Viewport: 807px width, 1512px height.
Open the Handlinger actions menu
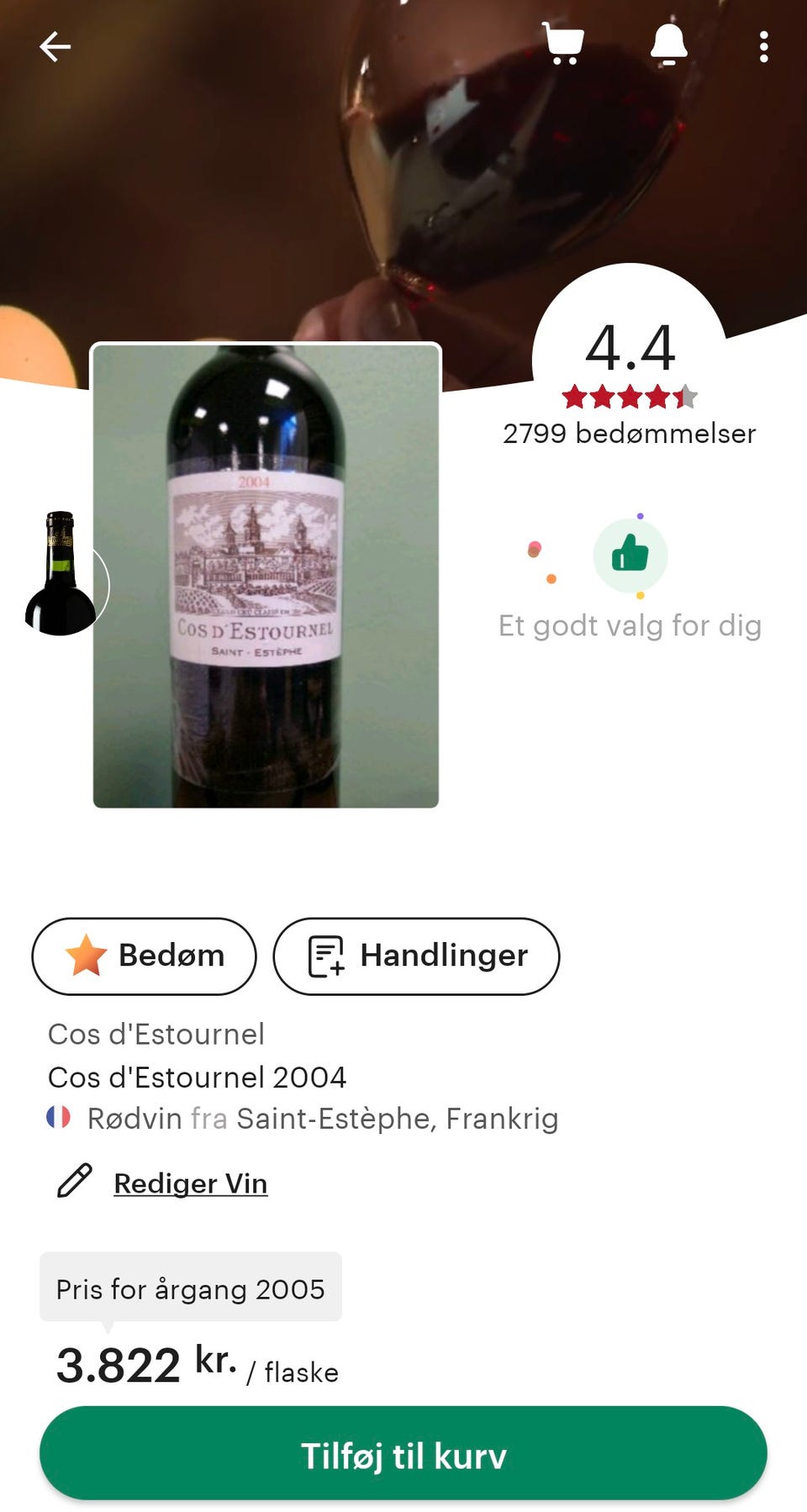pyautogui.click(x=416, y=956)
